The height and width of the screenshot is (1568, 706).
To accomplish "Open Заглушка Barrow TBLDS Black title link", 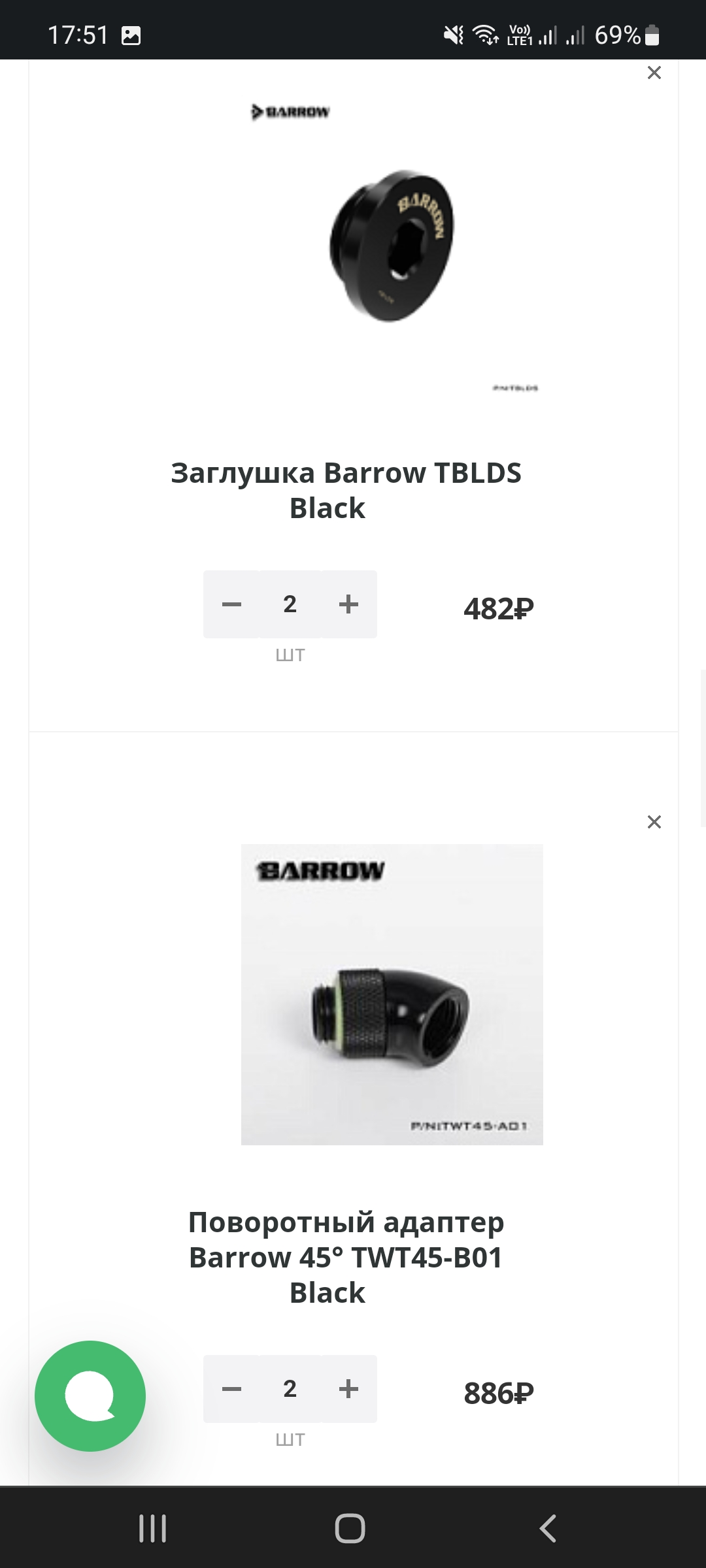I will click(346, 490).
